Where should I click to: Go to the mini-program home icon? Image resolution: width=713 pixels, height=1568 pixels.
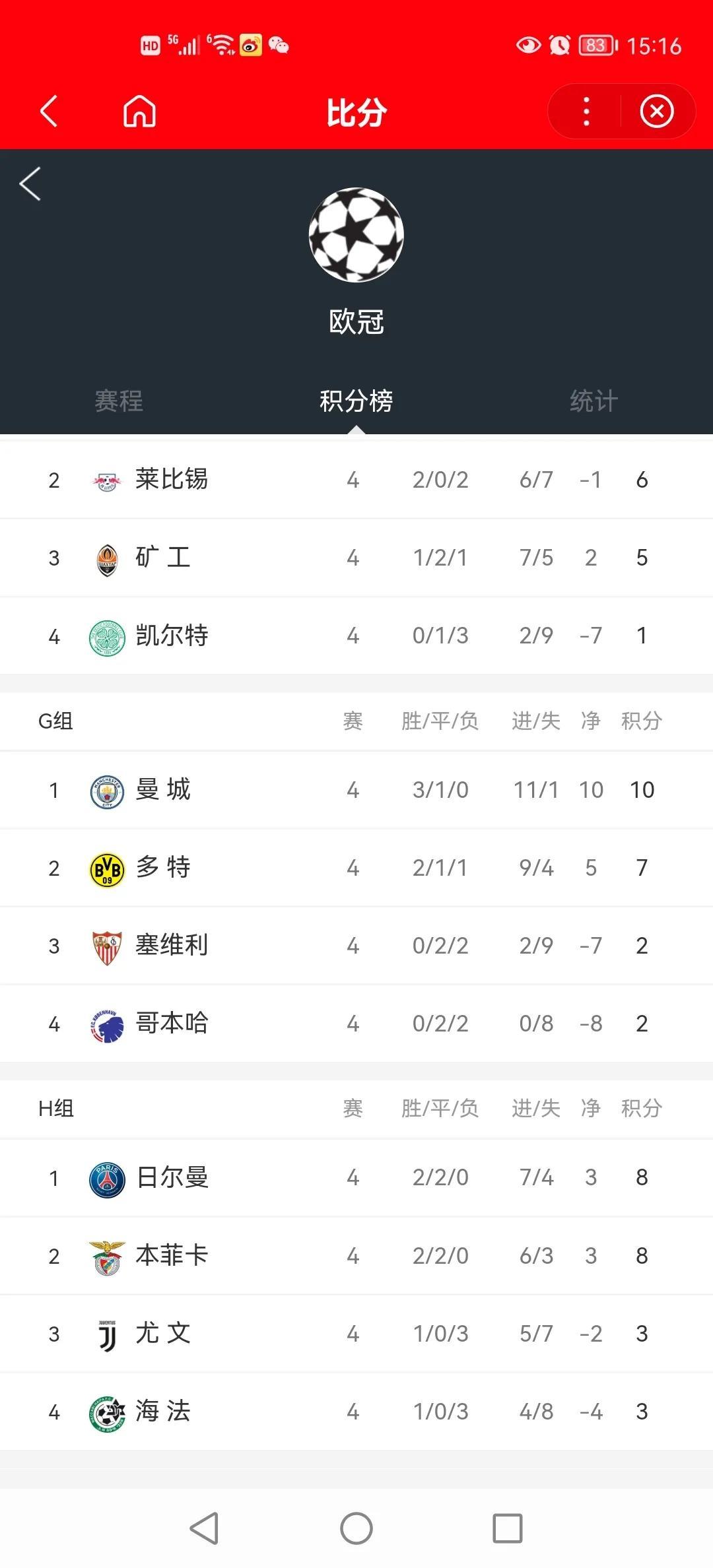coord(140,111)
